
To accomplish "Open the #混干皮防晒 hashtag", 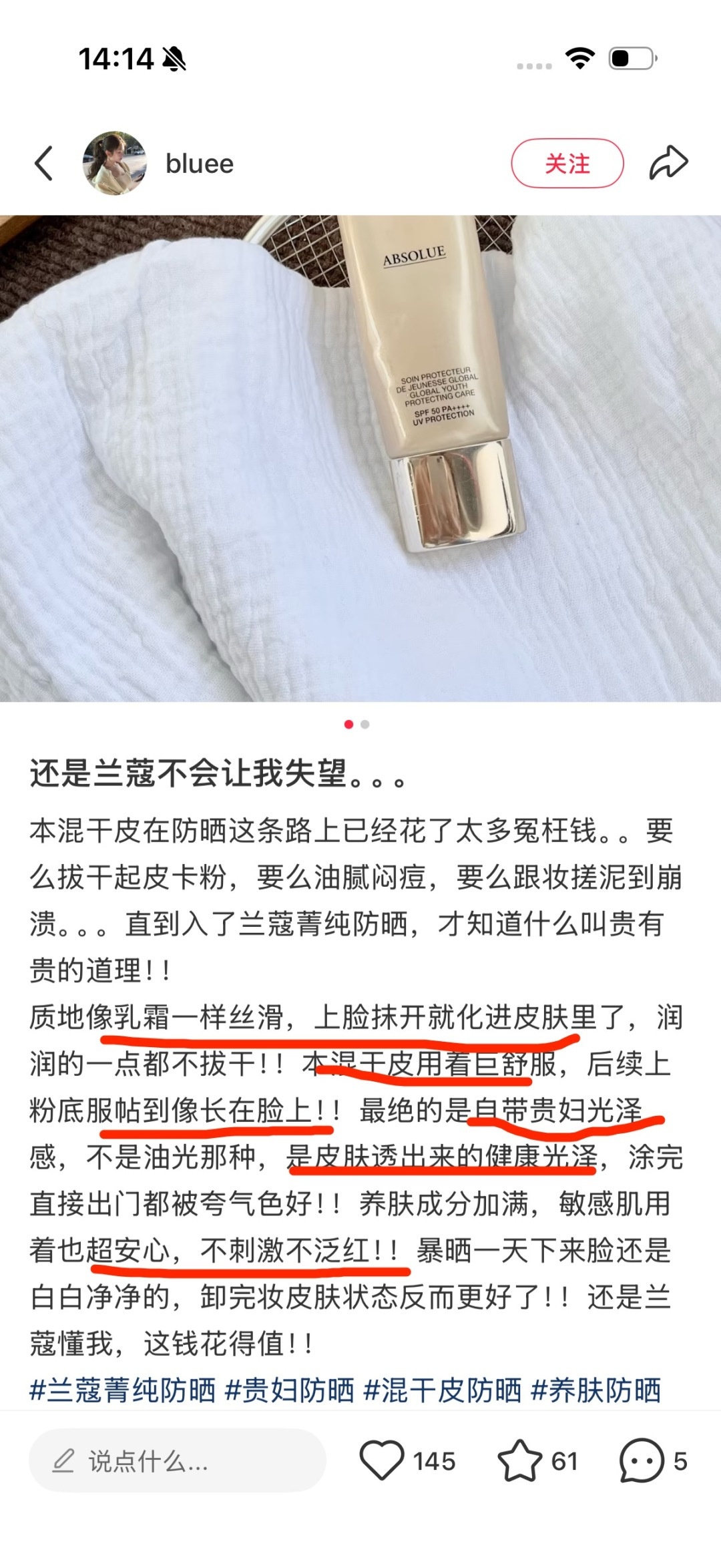I will point(443,1390).
